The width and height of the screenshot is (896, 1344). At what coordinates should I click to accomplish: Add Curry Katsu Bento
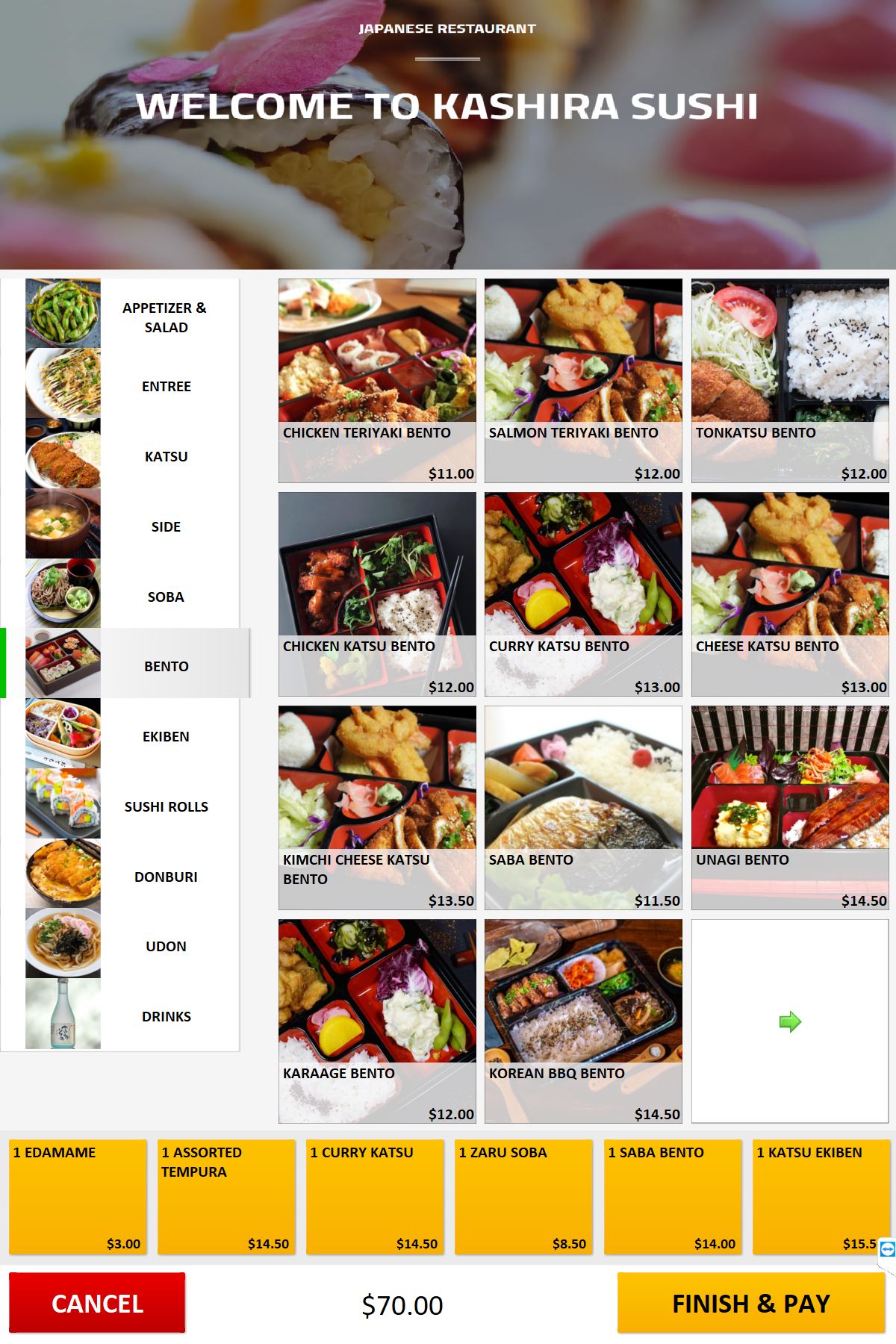(583, 594)
